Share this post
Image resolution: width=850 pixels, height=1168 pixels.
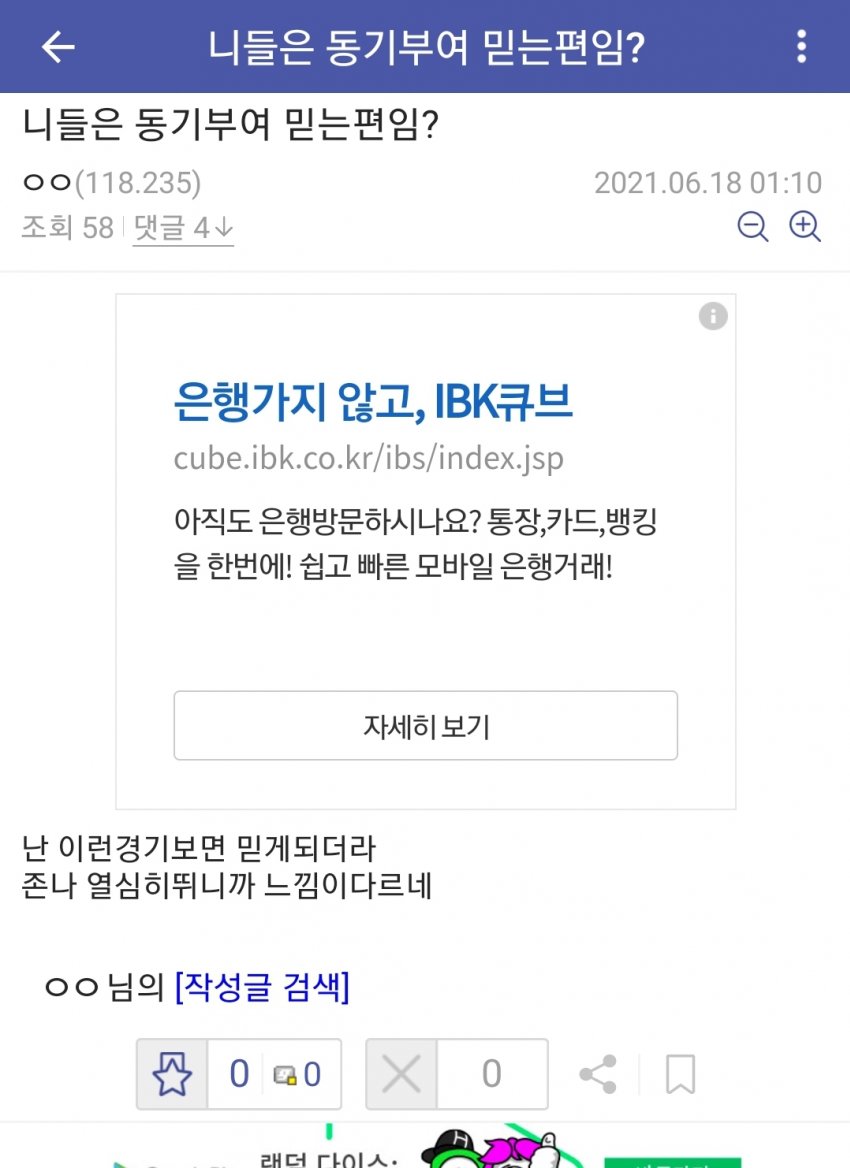[x=598, y=1074]
